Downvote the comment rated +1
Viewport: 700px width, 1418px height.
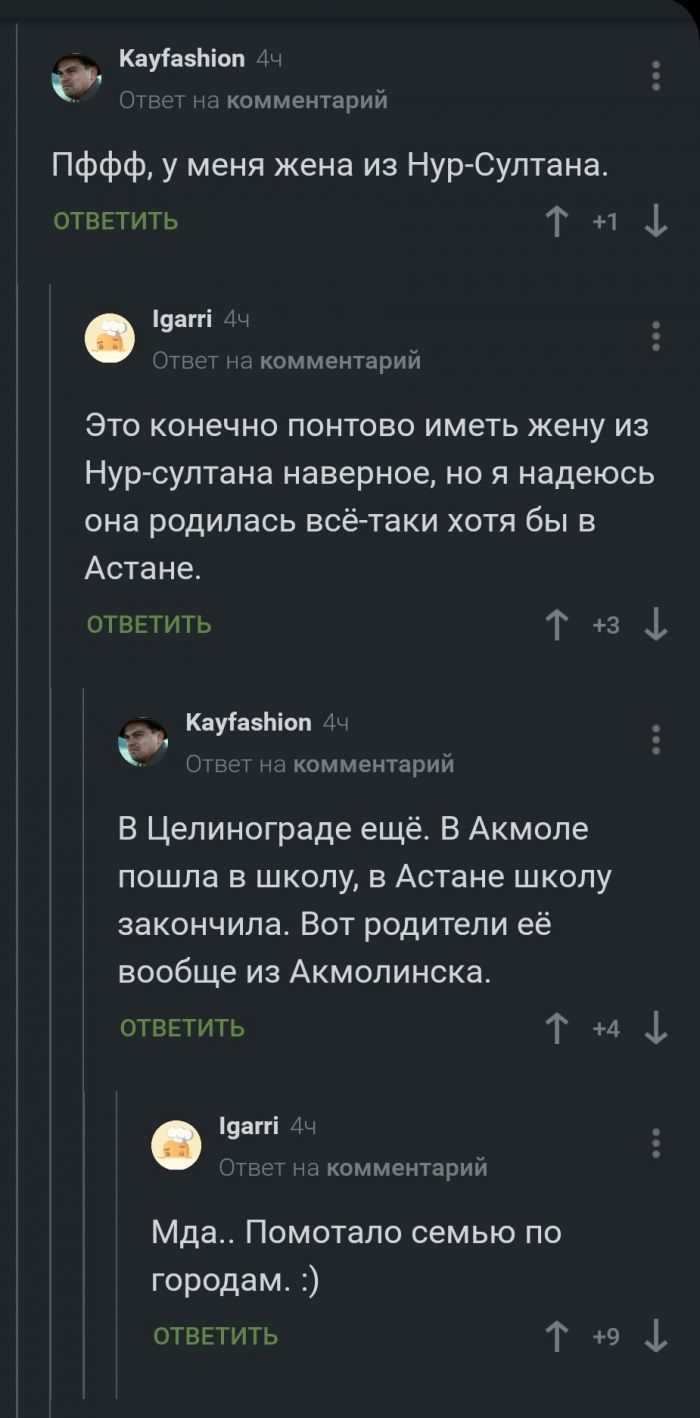point(656,221)
